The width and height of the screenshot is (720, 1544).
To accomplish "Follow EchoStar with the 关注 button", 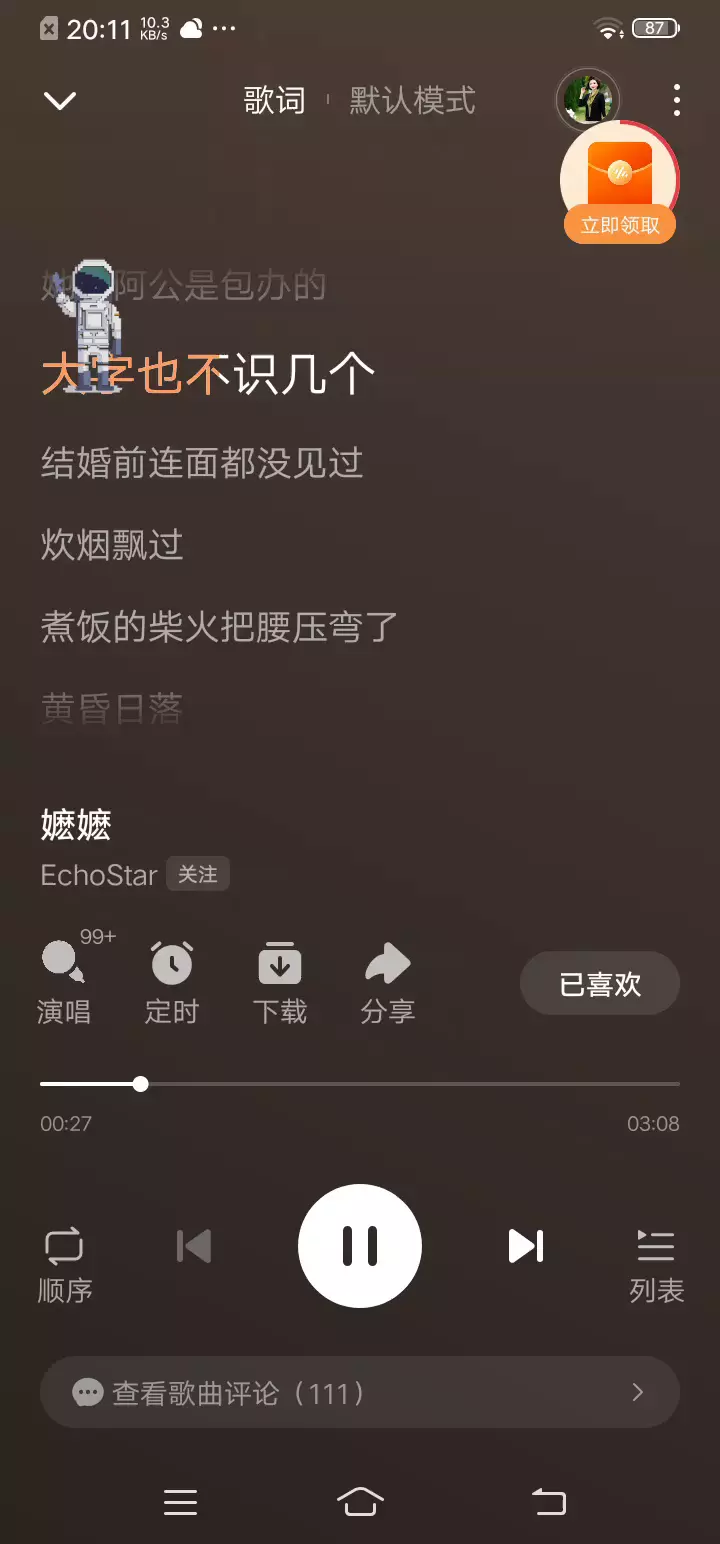I will click(x=198, y=875).
